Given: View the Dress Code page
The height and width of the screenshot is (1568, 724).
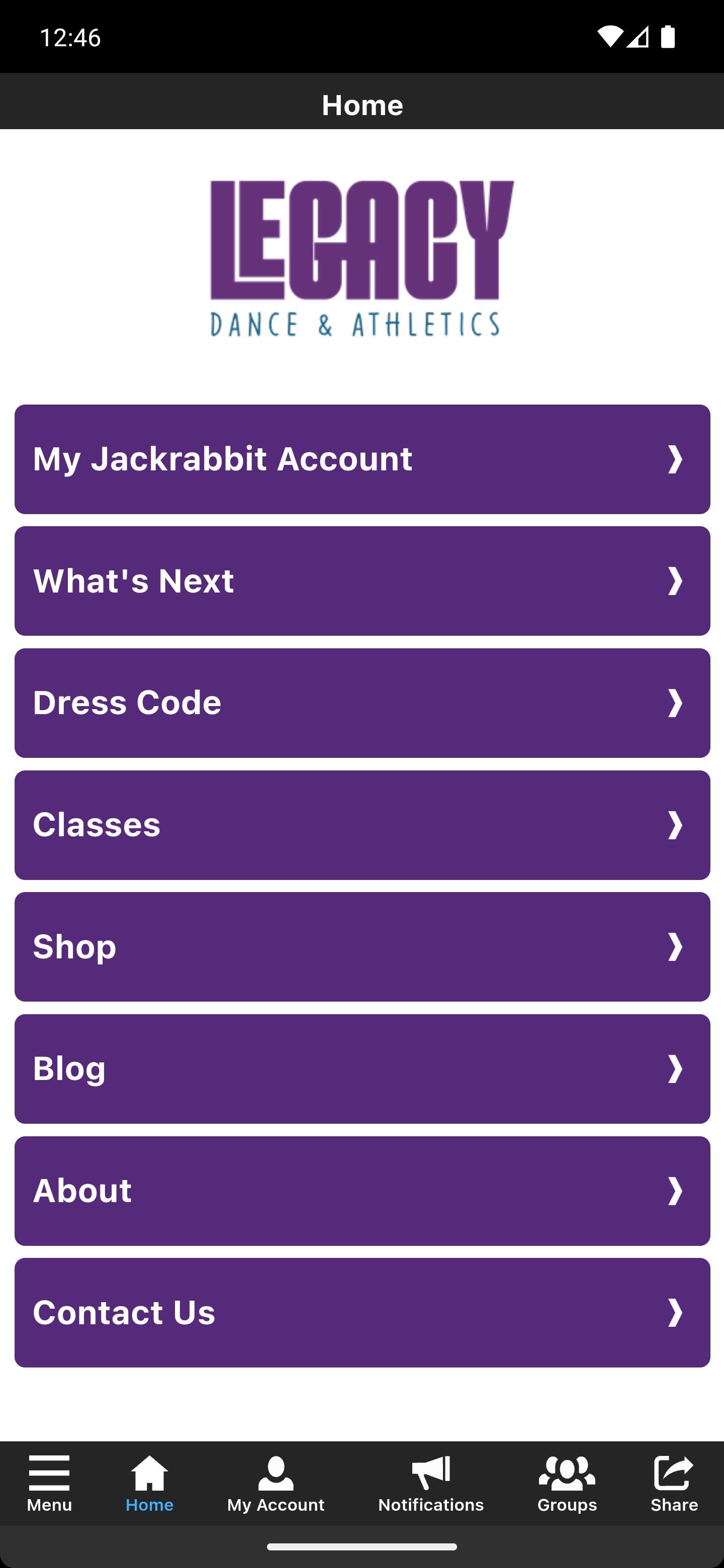Looking at the screenshot, I should click(x=361, y=703).
